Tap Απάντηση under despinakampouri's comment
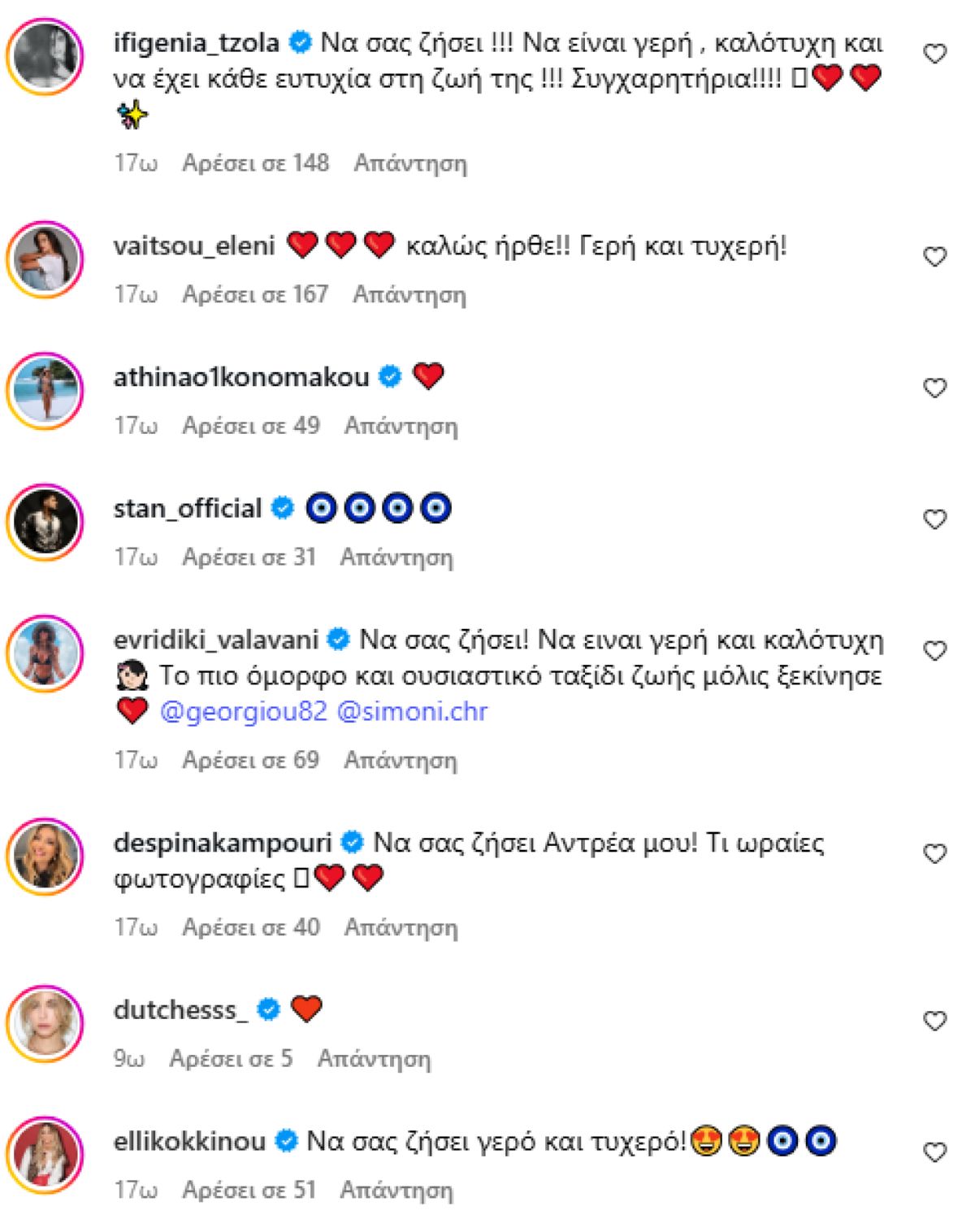Image resolution: width=975 pixels, height=1232 pixels. pos(401,927)
